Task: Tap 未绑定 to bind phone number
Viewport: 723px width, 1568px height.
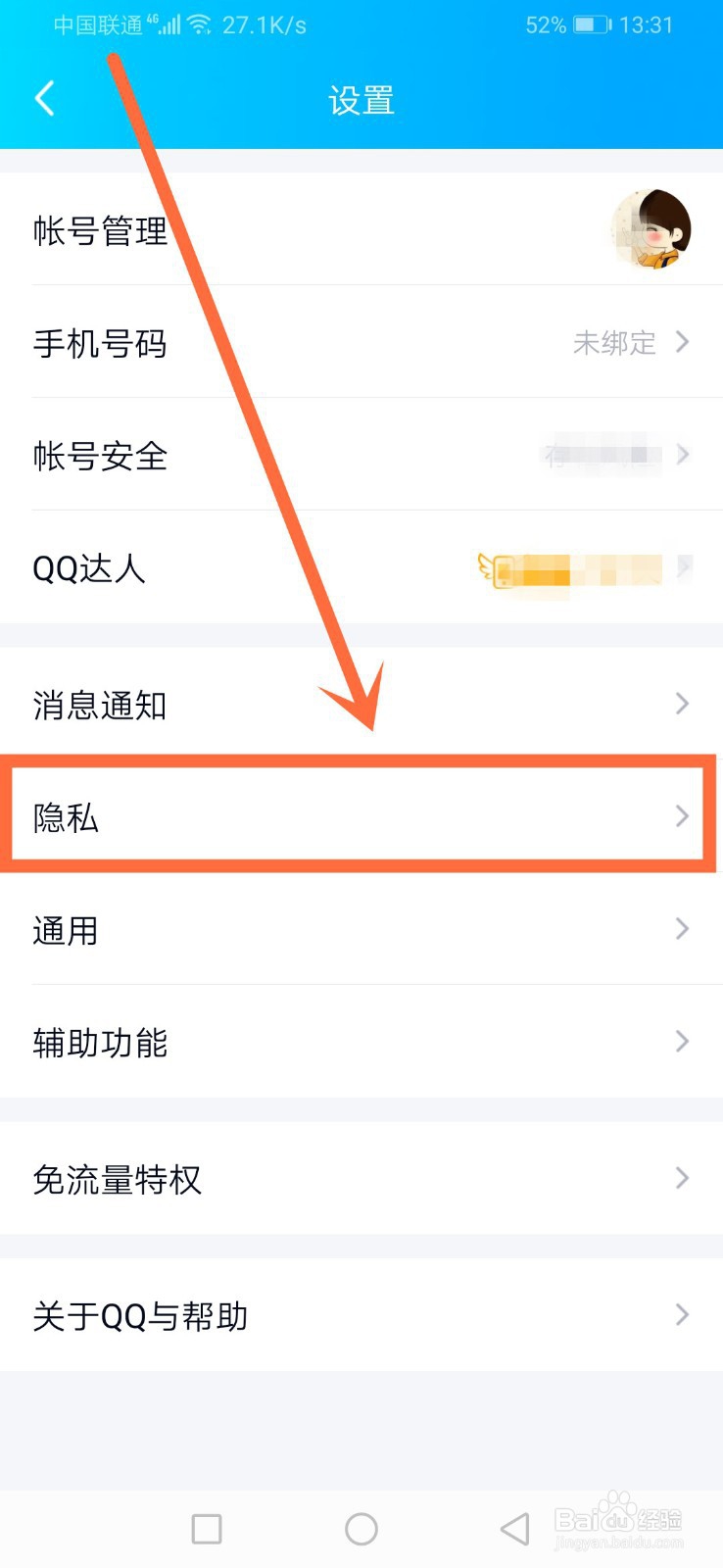Action: point(617,343)
